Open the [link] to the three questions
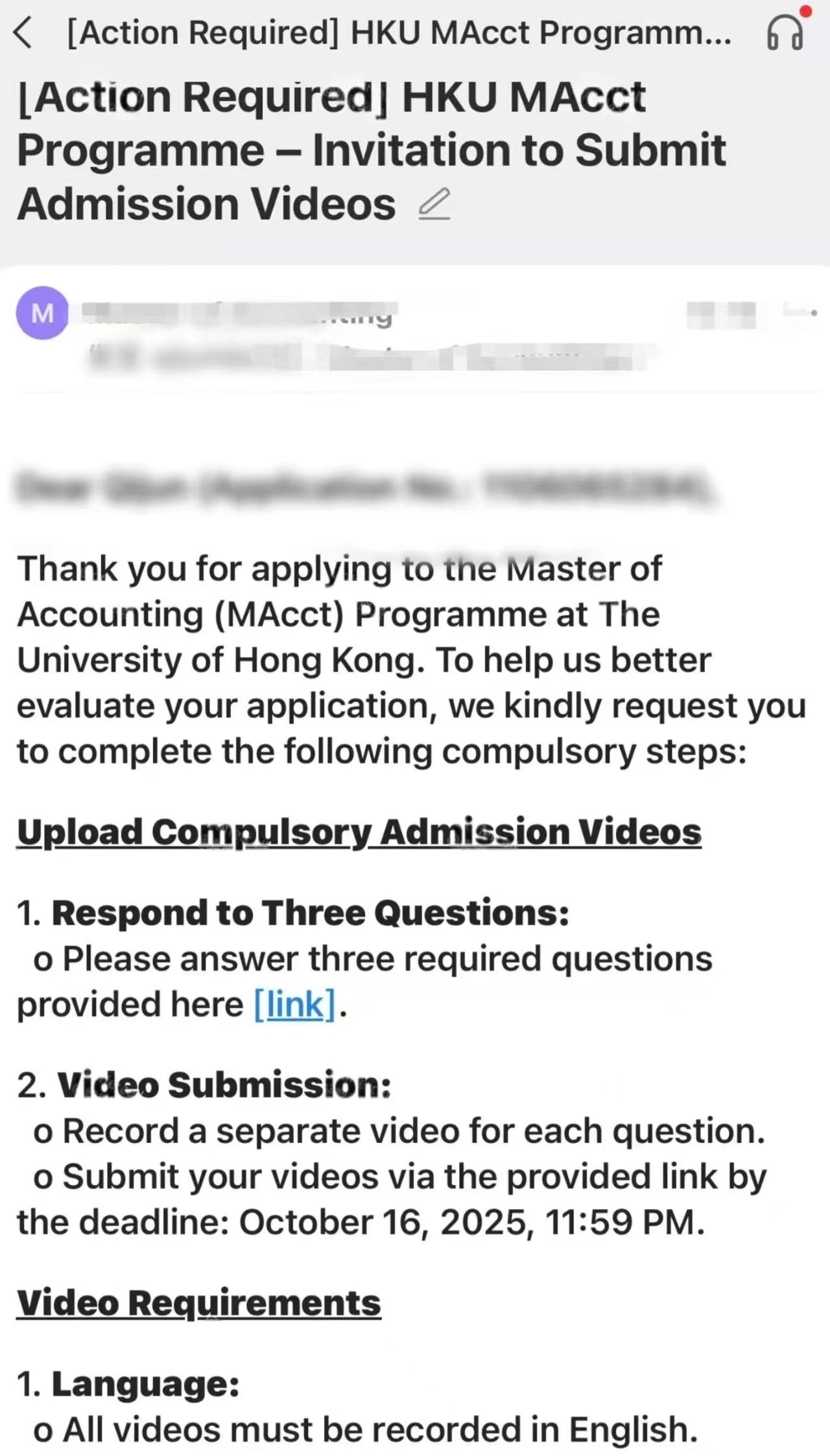830x1456 pixels. [294, 1005]
